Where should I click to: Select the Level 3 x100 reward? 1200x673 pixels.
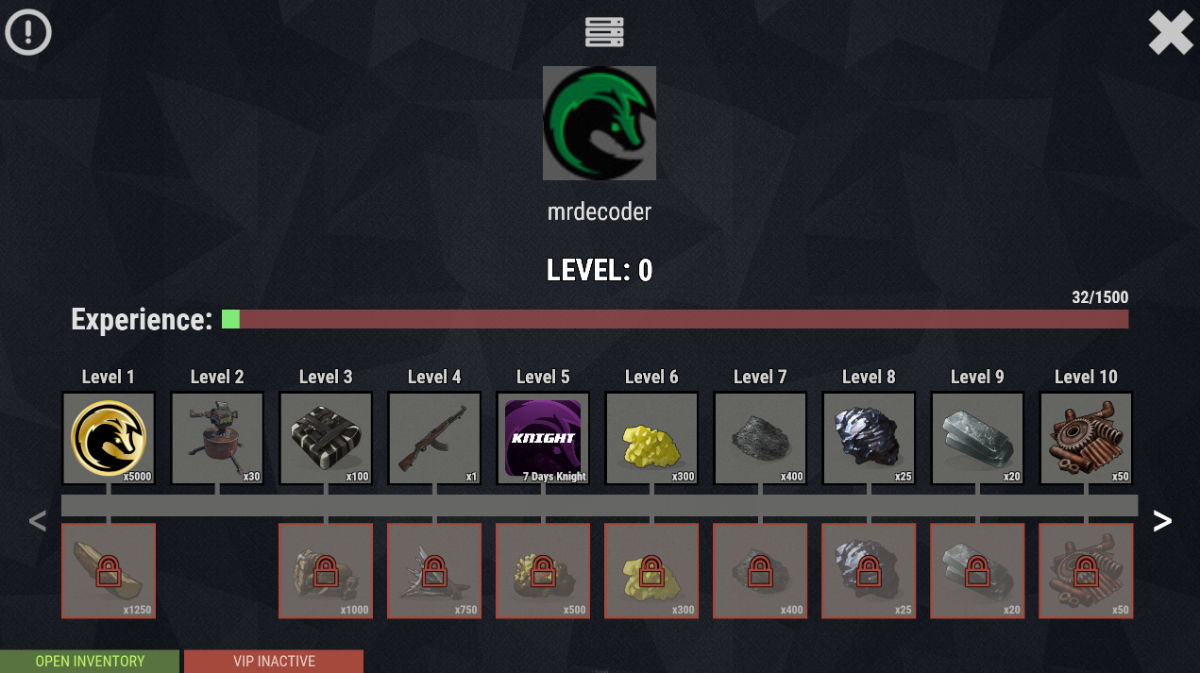(326, 438)
